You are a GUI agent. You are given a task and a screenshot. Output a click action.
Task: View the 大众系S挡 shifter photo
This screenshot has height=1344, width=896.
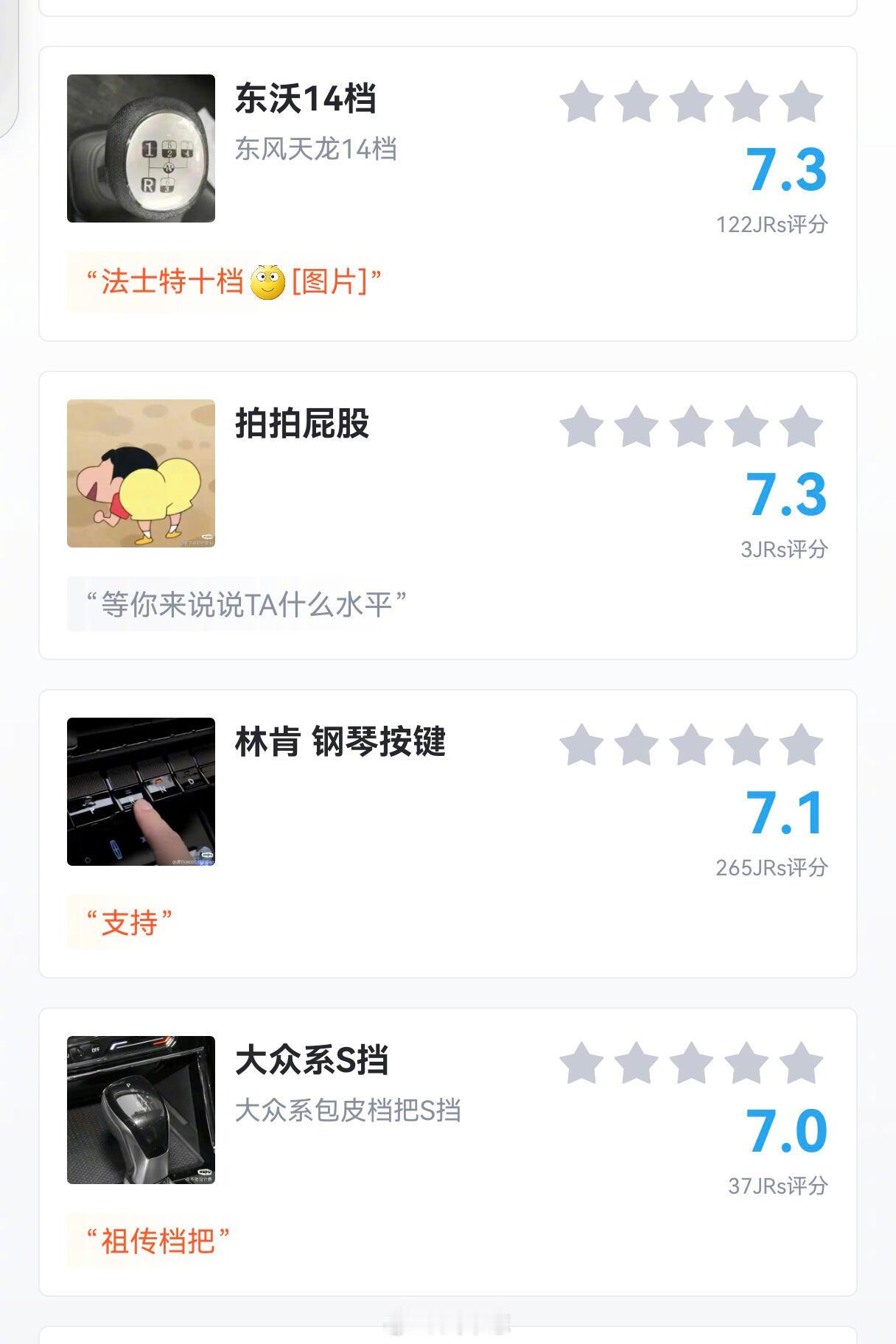pos(141,1110)
